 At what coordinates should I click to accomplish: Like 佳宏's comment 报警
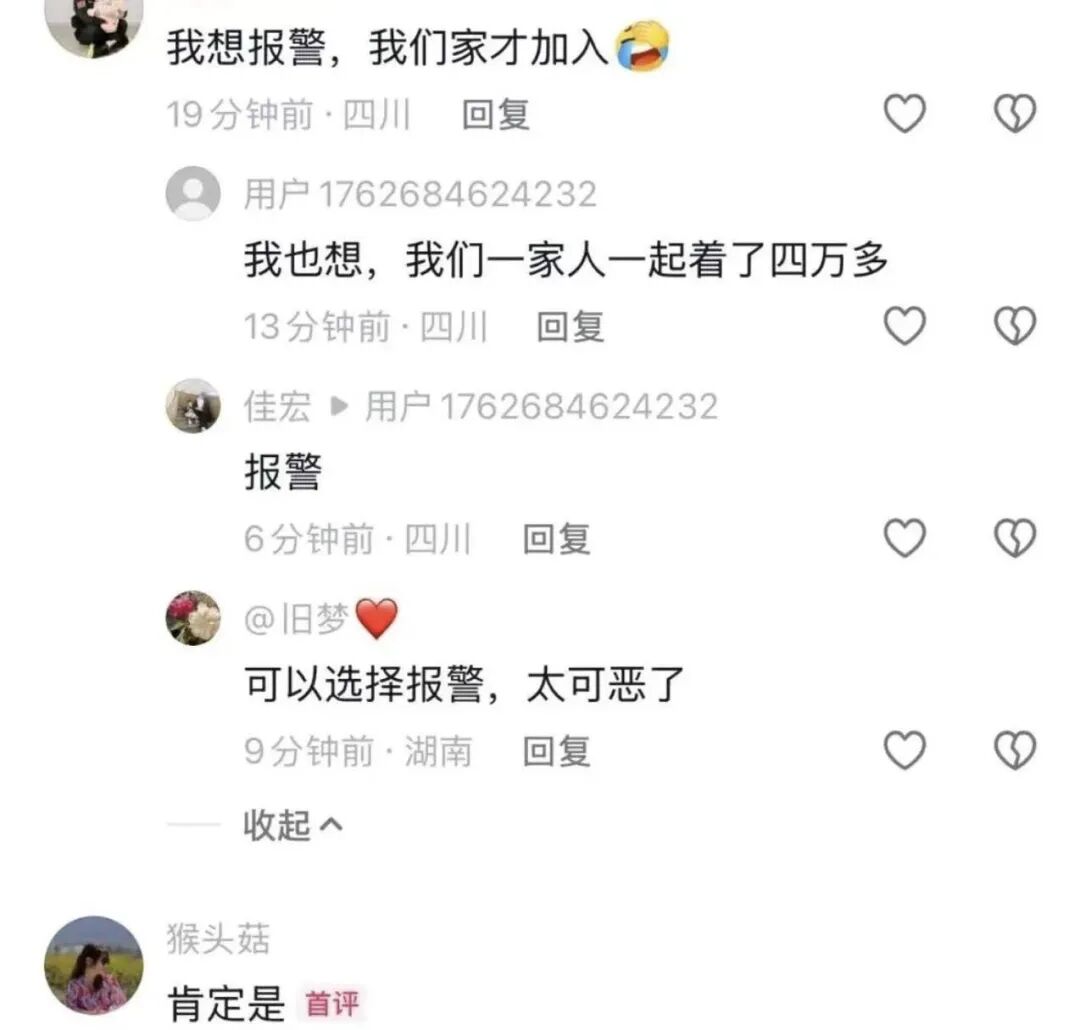coord(906,539)
